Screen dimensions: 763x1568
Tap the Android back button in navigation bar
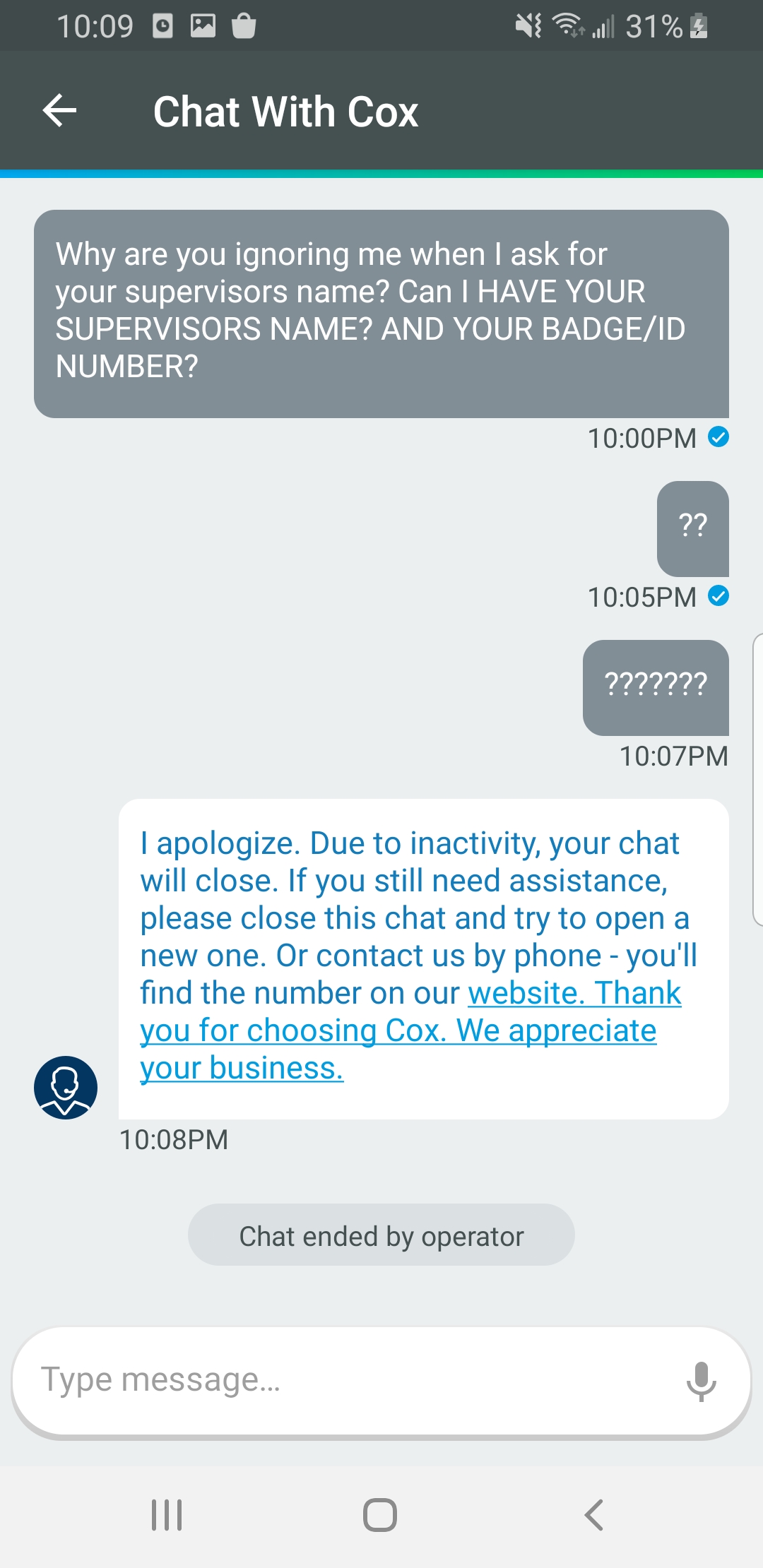(x=592, y=1514)
